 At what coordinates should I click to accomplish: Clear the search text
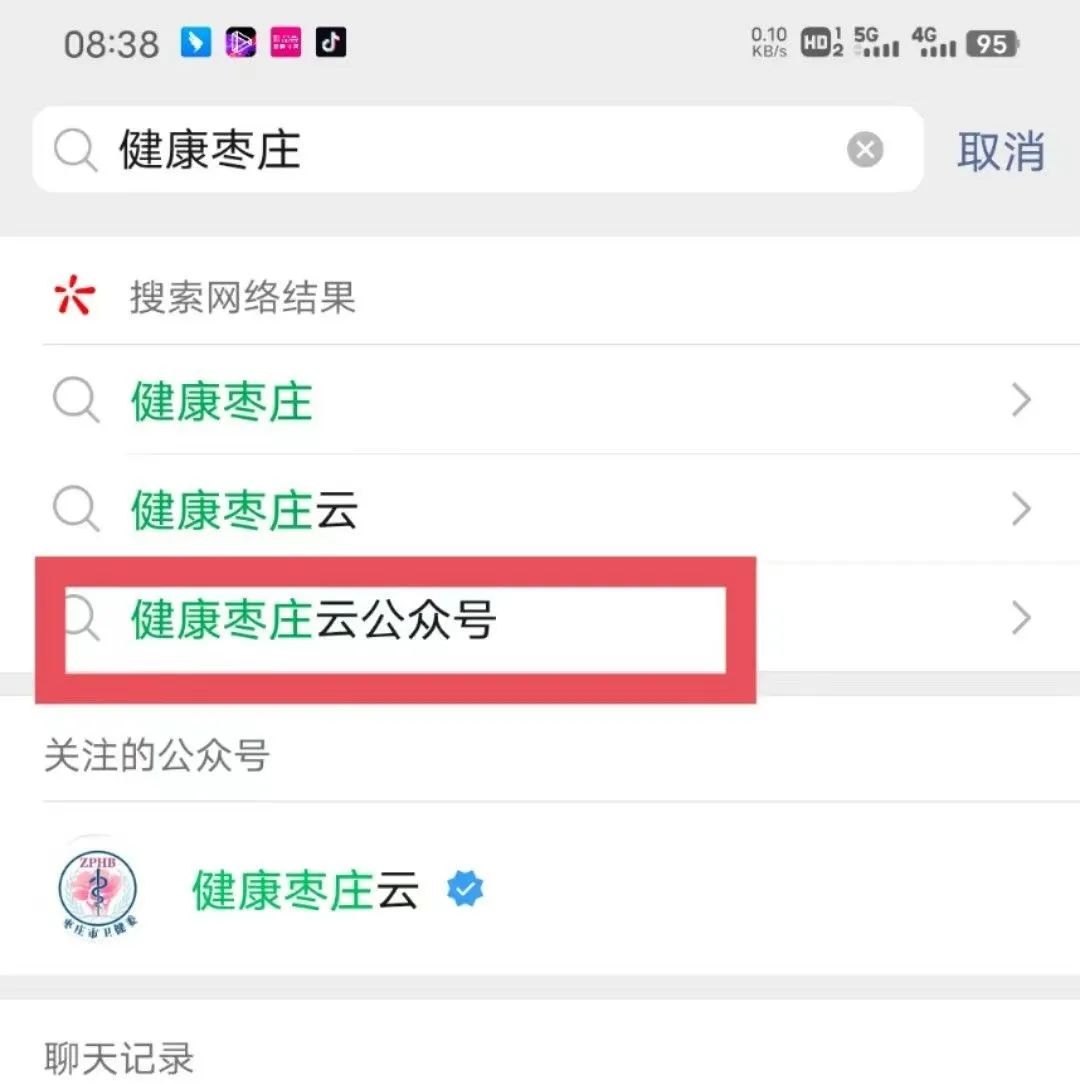865,151
